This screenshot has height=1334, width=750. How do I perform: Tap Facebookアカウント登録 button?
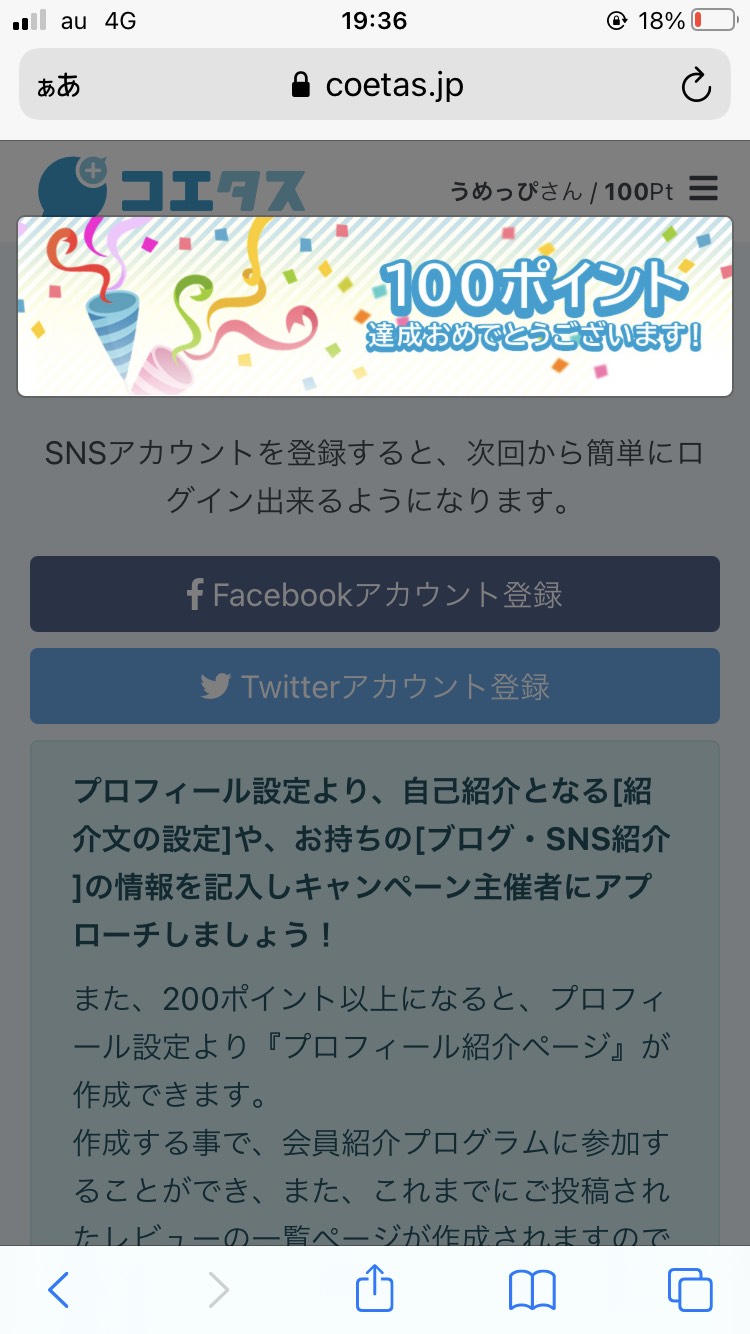click(x=375, y=594)
